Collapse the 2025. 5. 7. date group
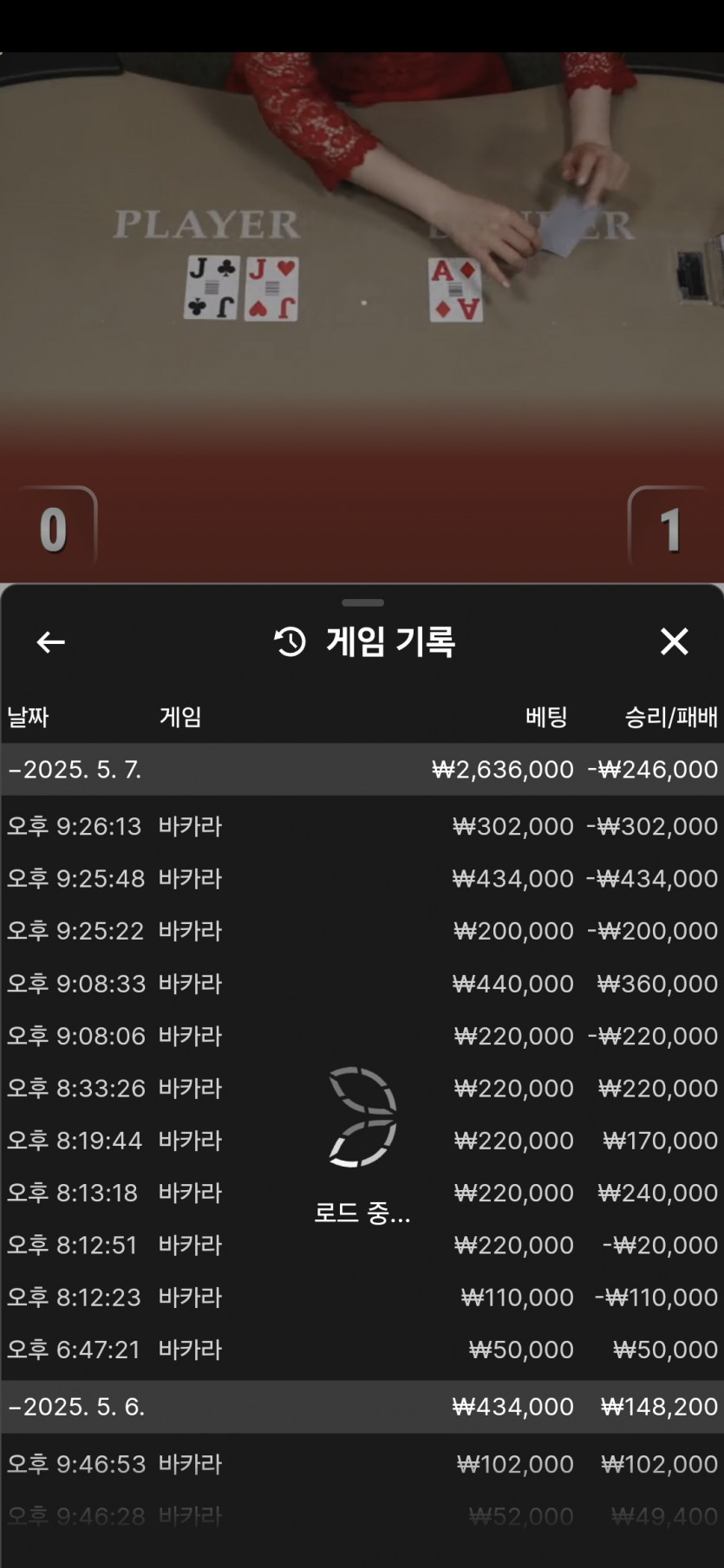Image resolution: width=724 pixels, height=1568 pixels. tap(75, 770)
